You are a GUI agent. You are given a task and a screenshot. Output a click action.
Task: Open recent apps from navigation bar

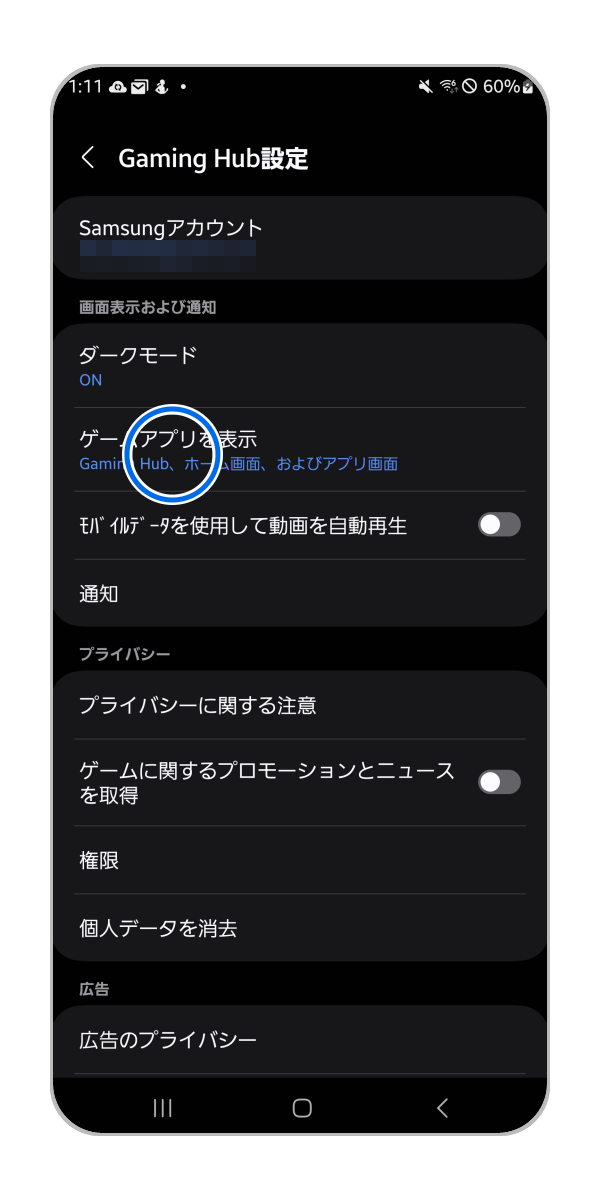point(163,1107)
